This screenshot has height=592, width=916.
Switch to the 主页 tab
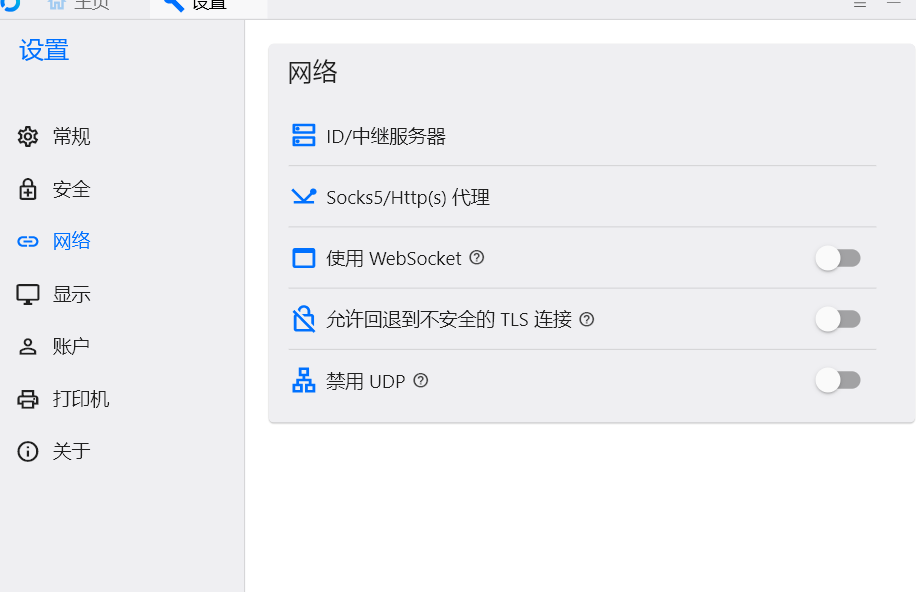(x=90, y=5)
